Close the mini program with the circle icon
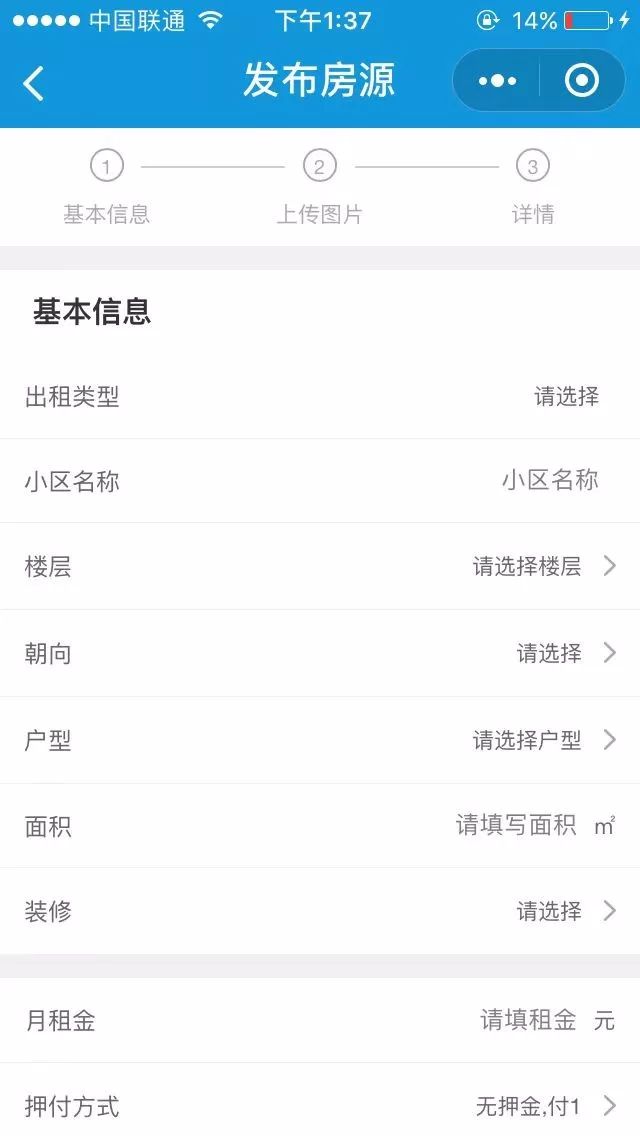Image resolution: width=640 pixels, height=1136 pixels. [581, 80]
